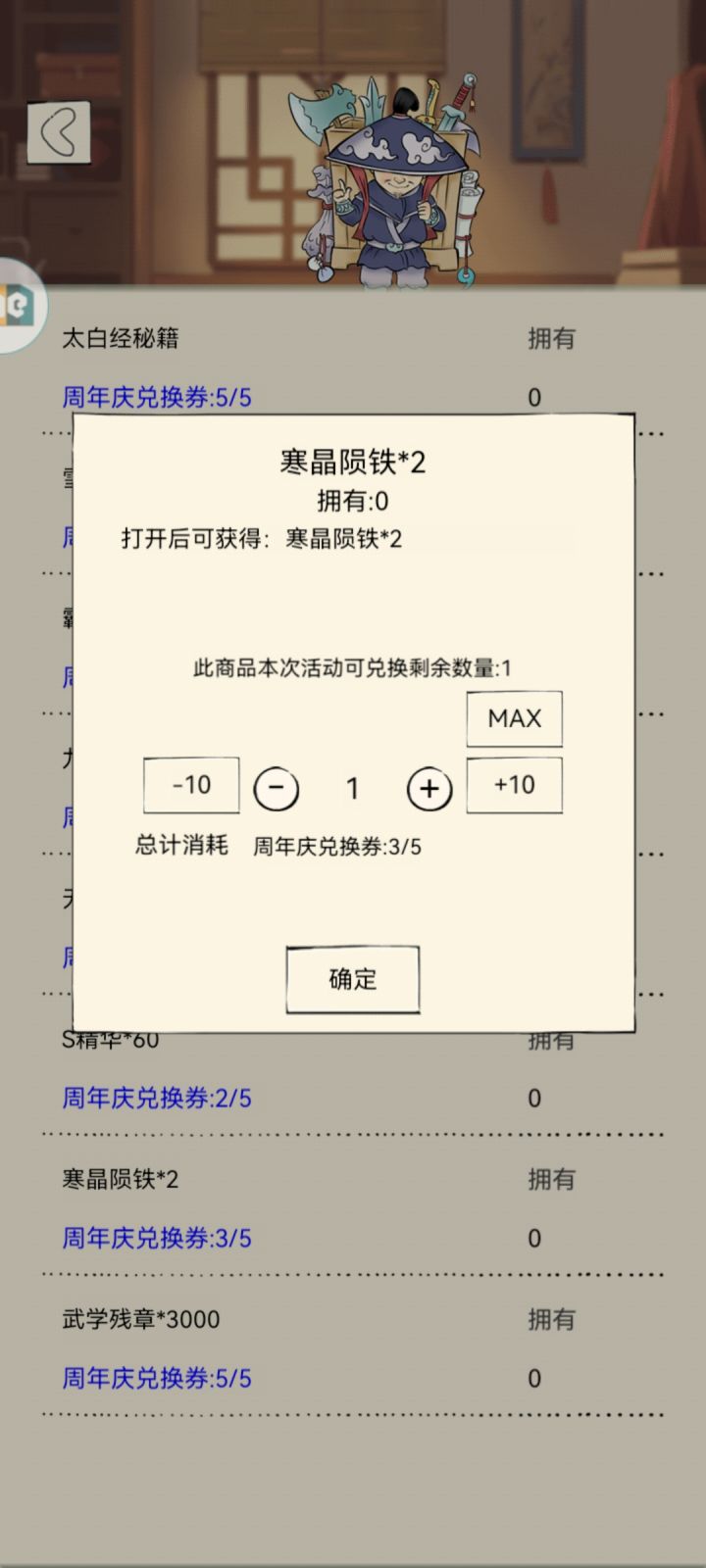The image size is (706, 1568).
Task: Increase exchange quantity with the + stepper
Action: 428,787
